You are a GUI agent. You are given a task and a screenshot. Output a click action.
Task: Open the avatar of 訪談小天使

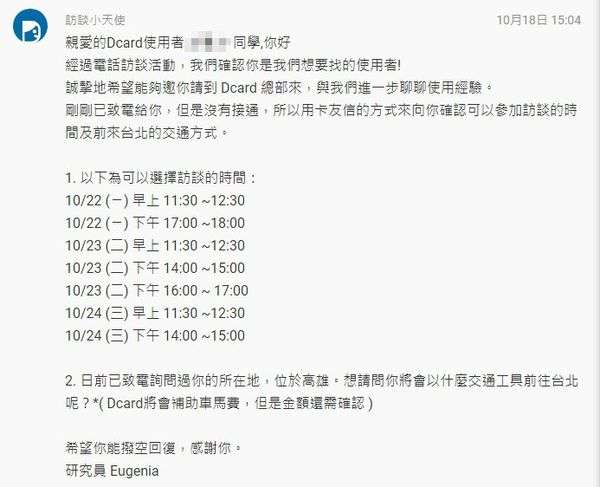[29, 30]
